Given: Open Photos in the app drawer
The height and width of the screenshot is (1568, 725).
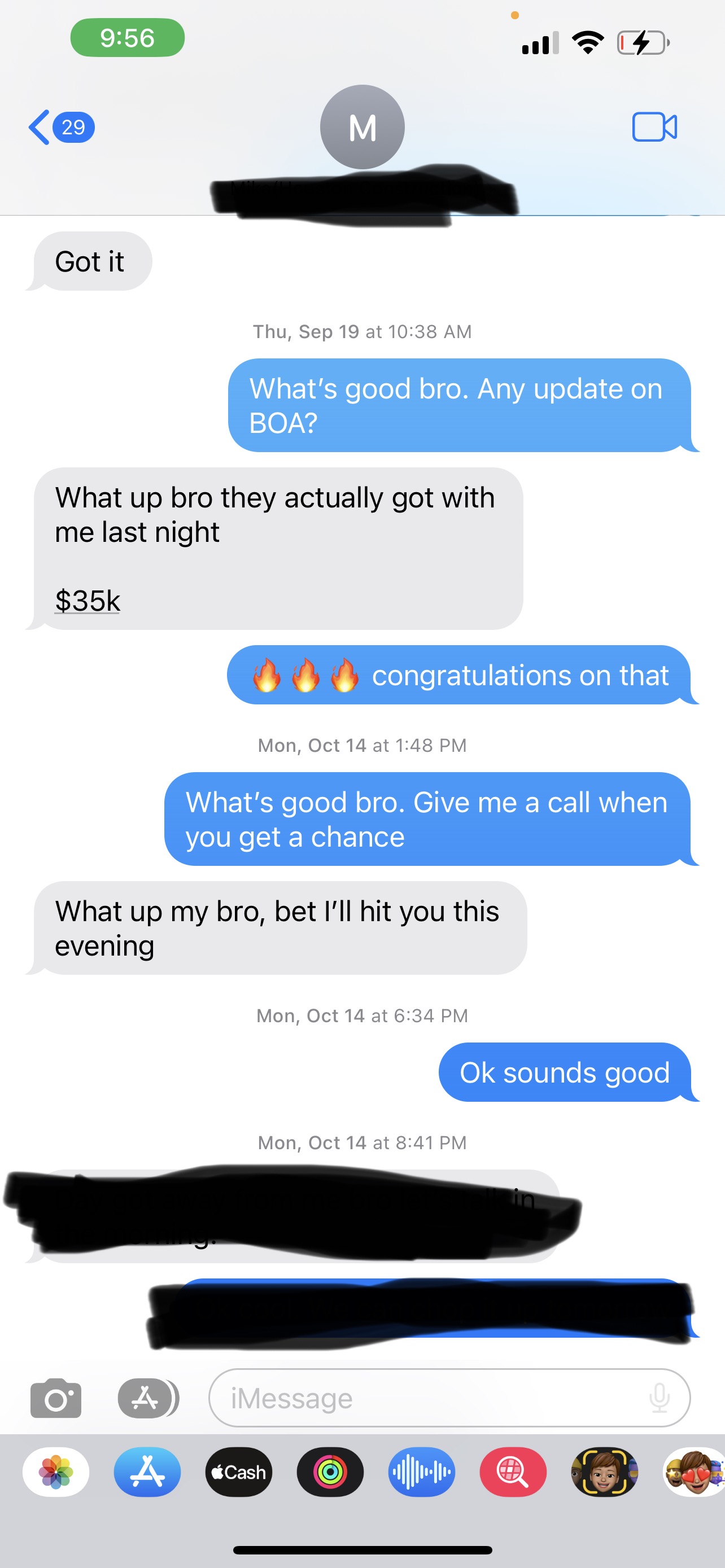Looking at the screenshot, I should point(56,1472).
